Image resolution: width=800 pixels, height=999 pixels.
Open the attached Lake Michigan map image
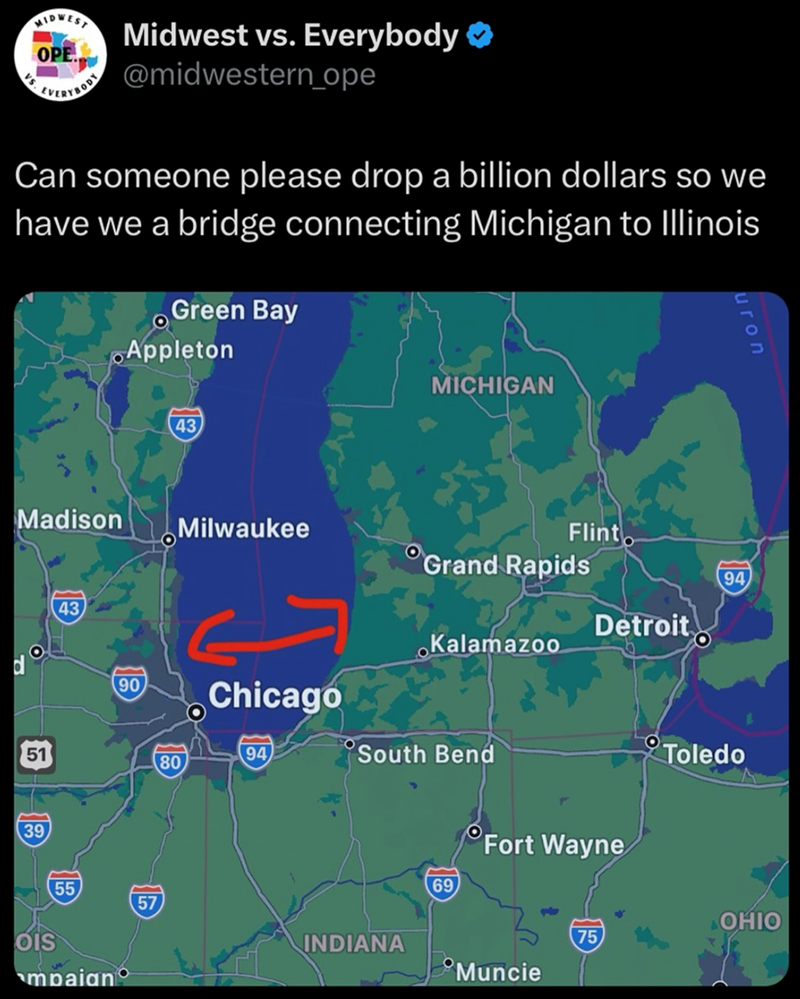(400, 638)
